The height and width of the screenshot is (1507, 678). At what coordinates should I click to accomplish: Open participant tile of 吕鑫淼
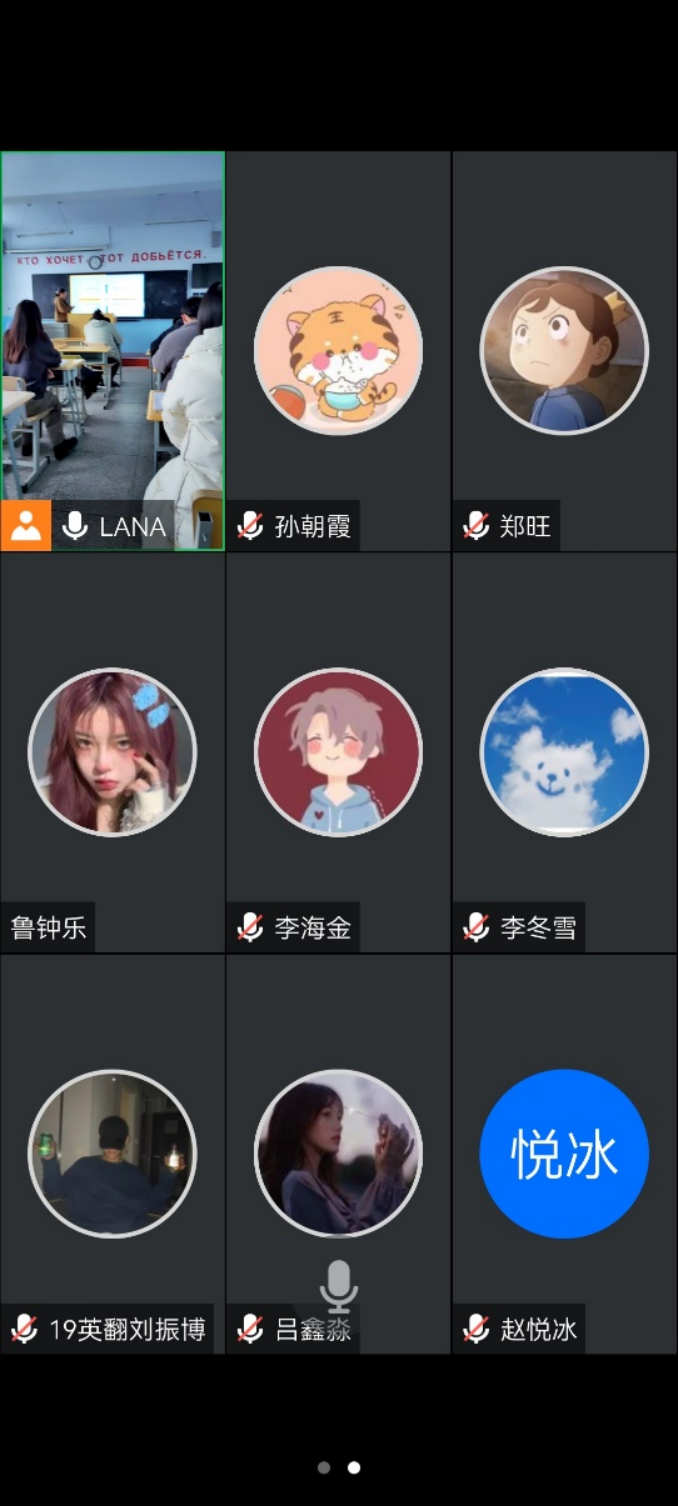[x=338, y=1153]
